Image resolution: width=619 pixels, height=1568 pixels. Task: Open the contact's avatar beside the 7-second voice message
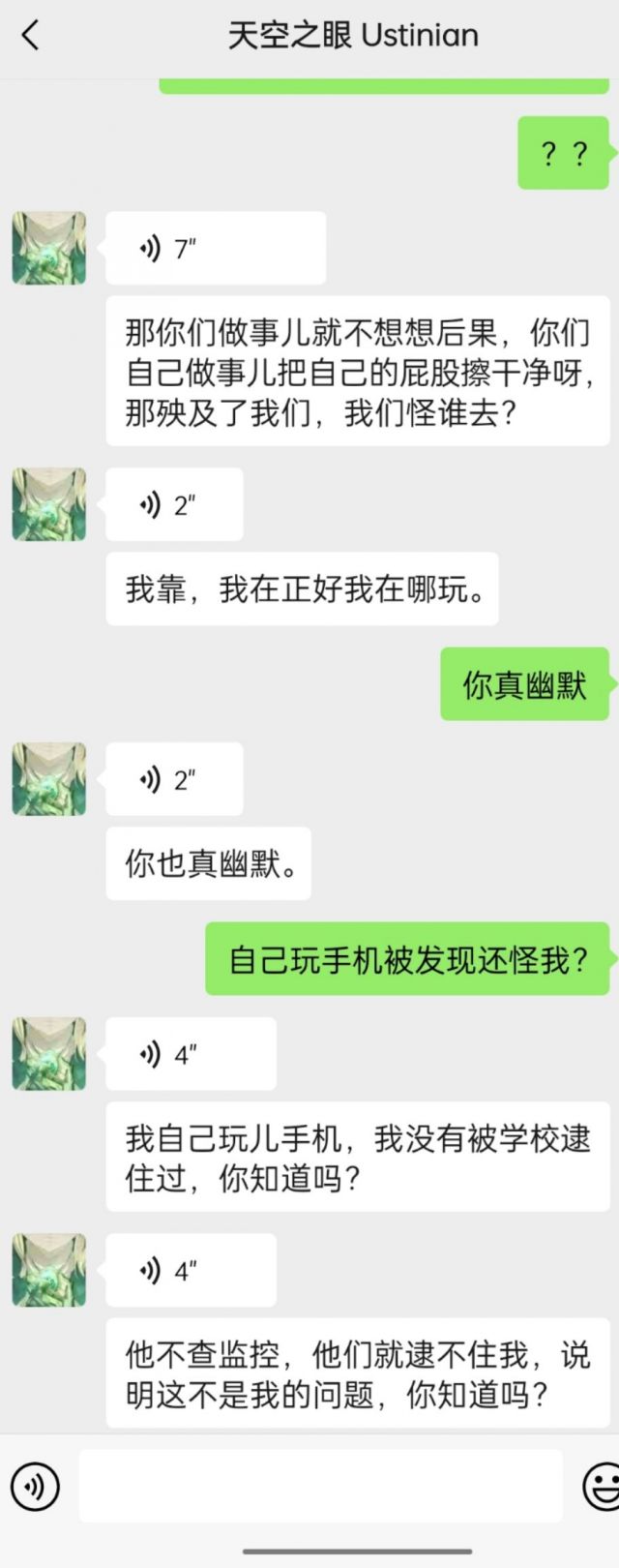point(49,249)
